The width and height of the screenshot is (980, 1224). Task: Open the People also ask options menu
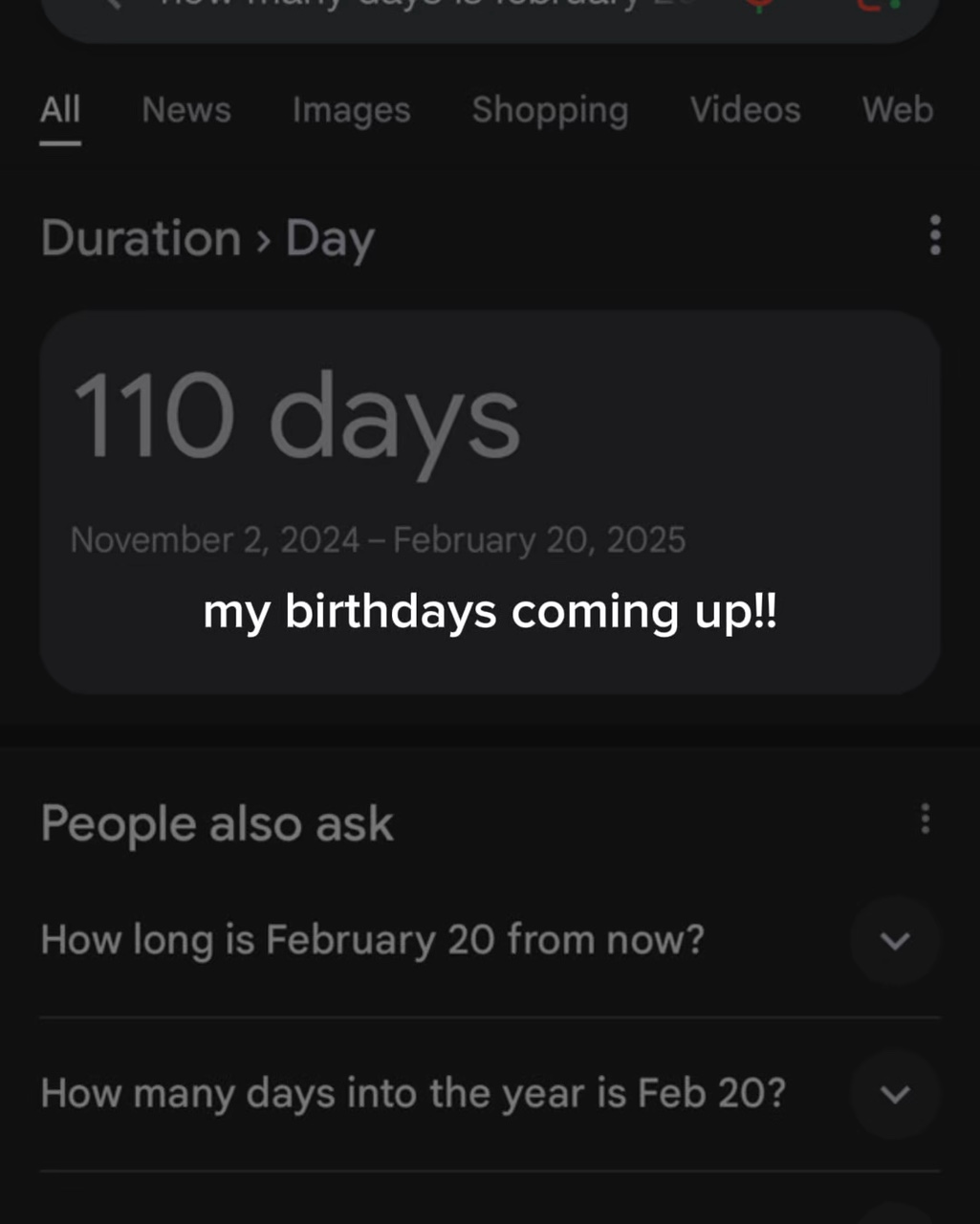point(925,820)
